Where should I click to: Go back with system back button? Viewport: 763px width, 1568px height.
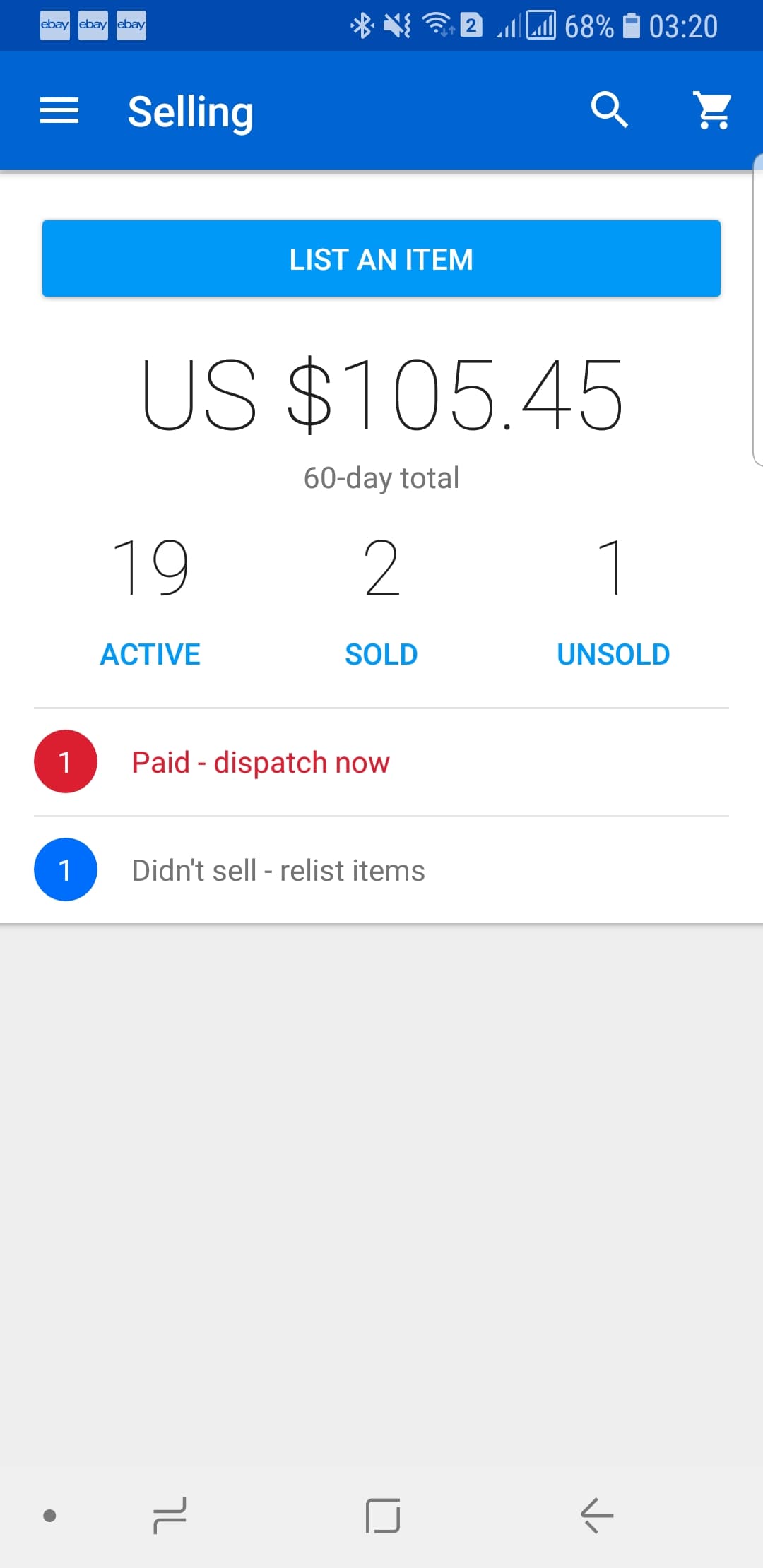coord(596,1516)
